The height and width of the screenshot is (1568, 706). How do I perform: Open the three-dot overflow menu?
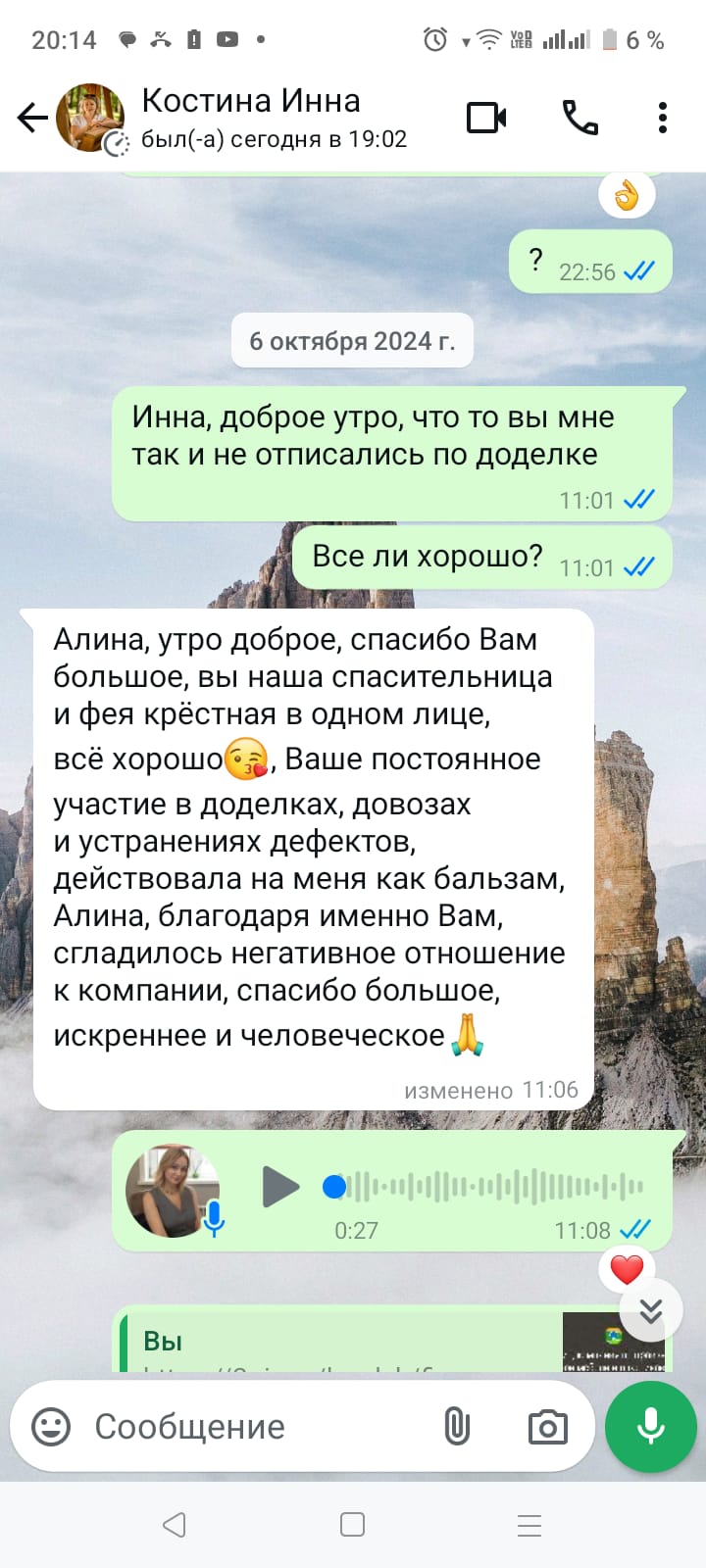663,119
